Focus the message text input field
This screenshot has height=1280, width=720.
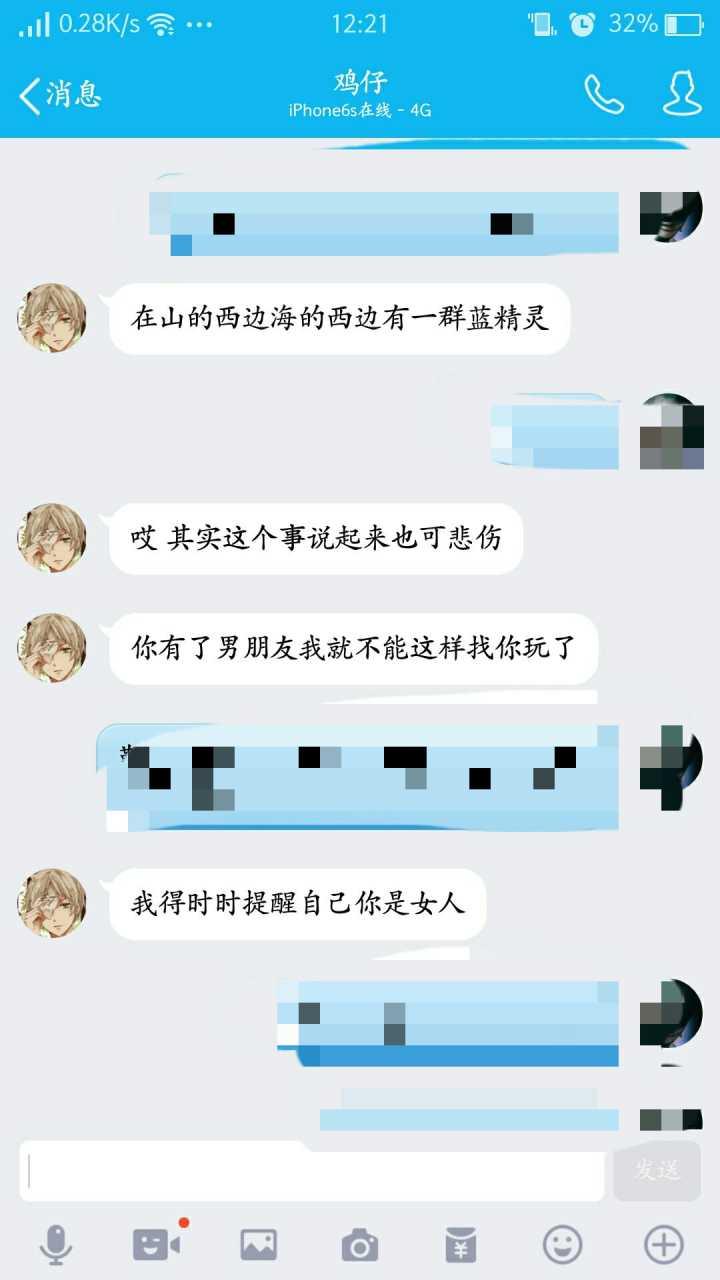pyautogui.click(x=312, y=1172)
